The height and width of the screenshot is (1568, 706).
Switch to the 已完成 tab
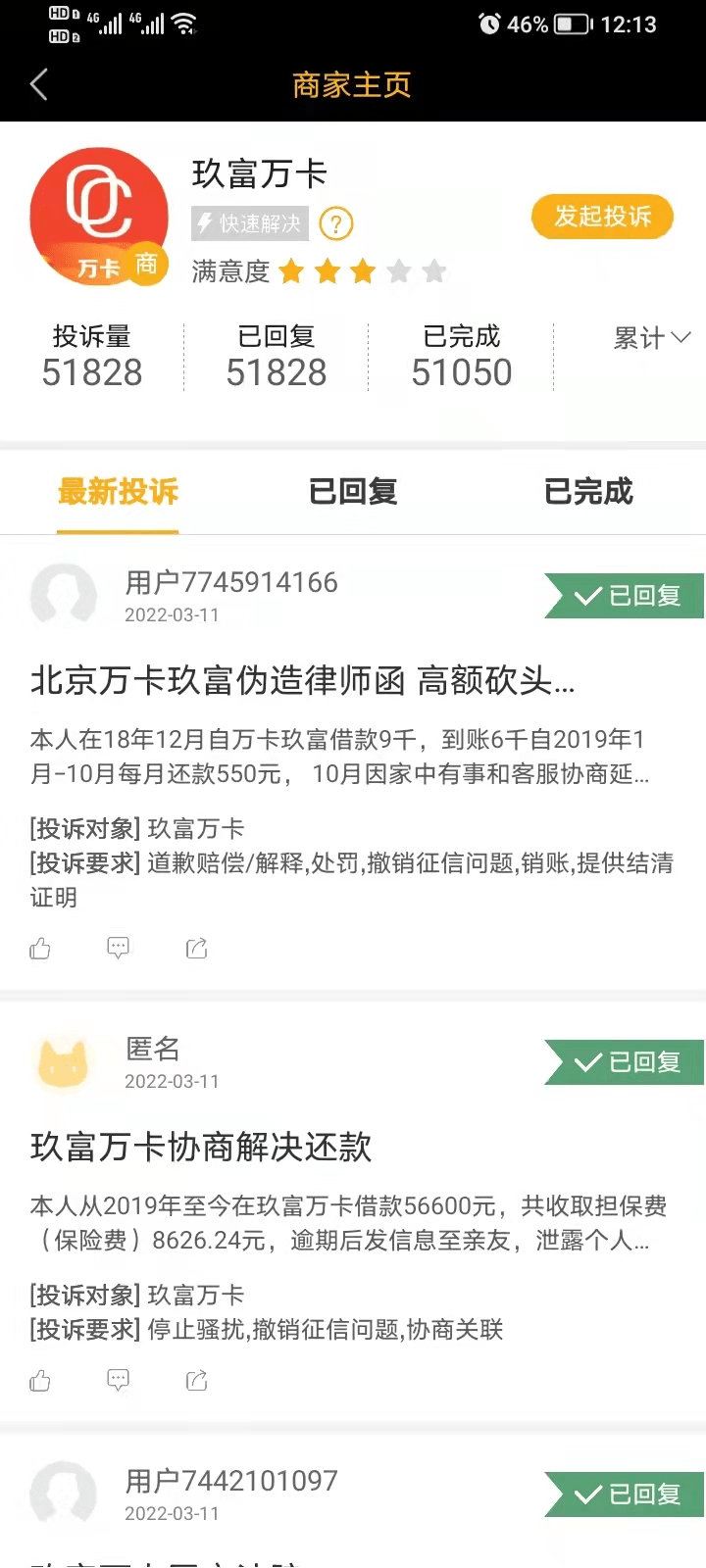tap(588, 492)
